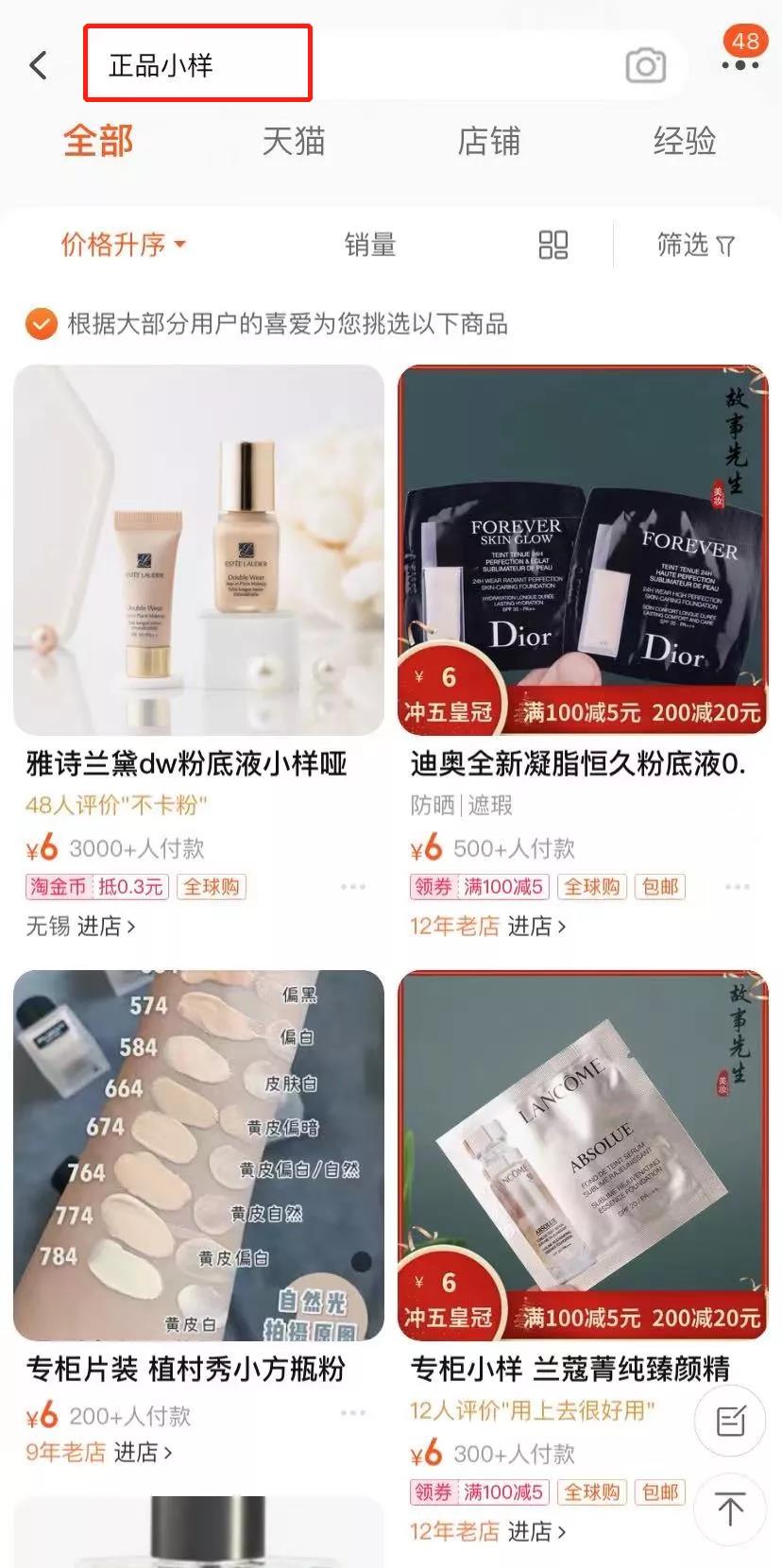This screenshot has height=1568, width=782.
Task: Select the 经验 category
Action: coord(685,141)
